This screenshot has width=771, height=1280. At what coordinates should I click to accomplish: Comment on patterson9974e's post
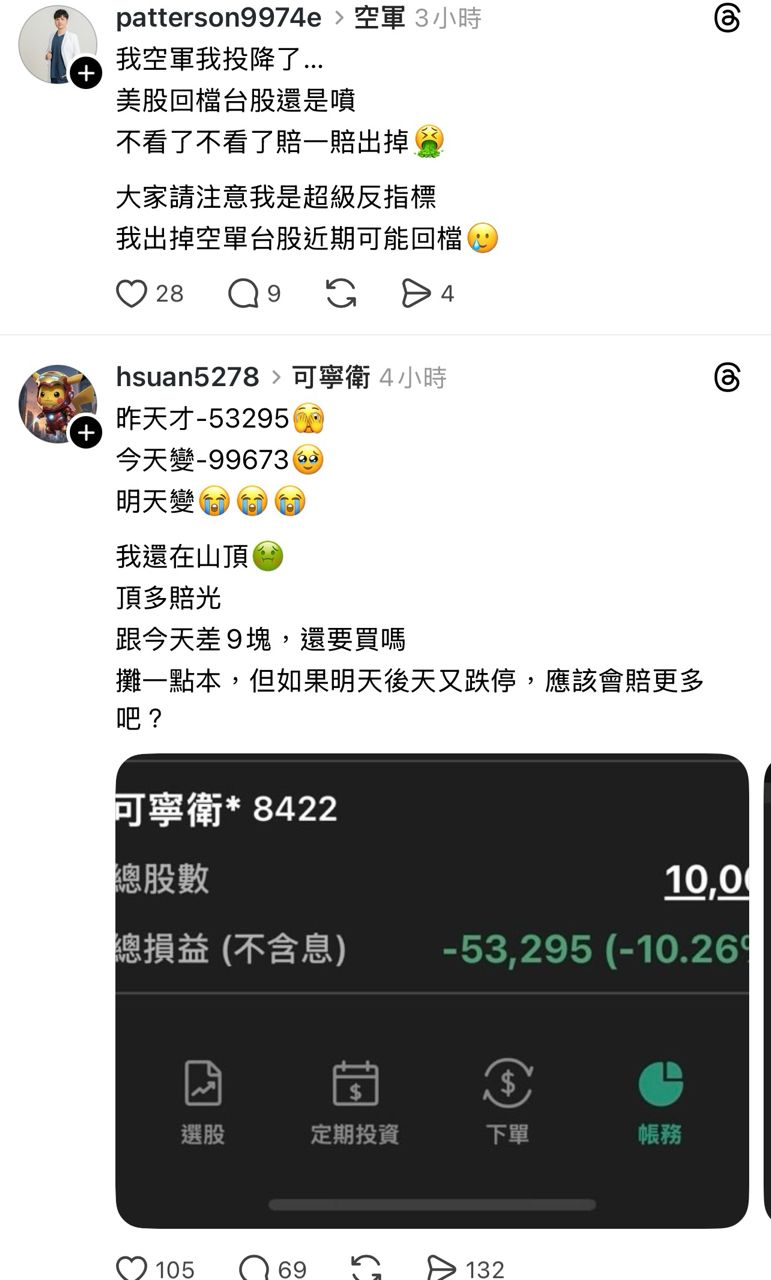[243, 293]
